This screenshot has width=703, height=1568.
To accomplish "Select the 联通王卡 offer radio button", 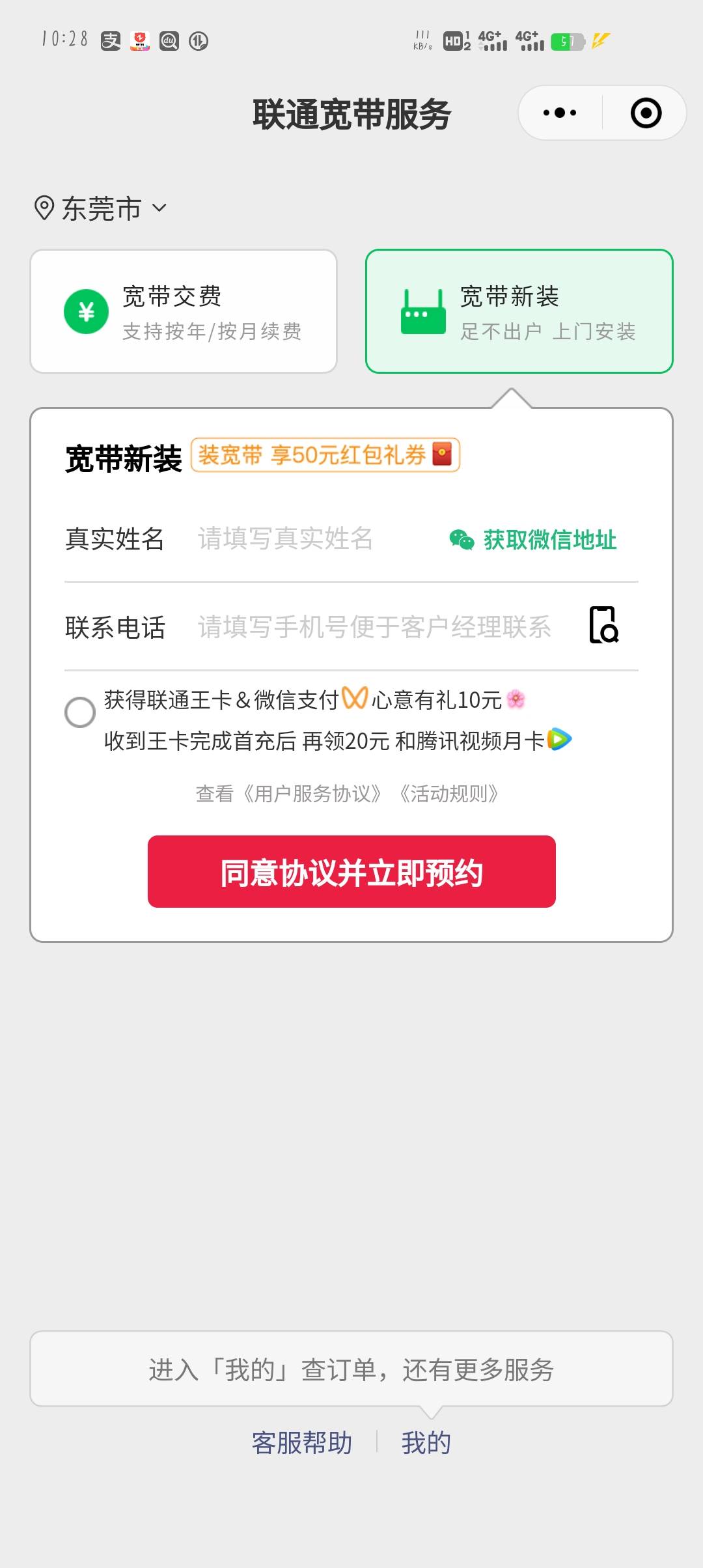I will [80, 712].
